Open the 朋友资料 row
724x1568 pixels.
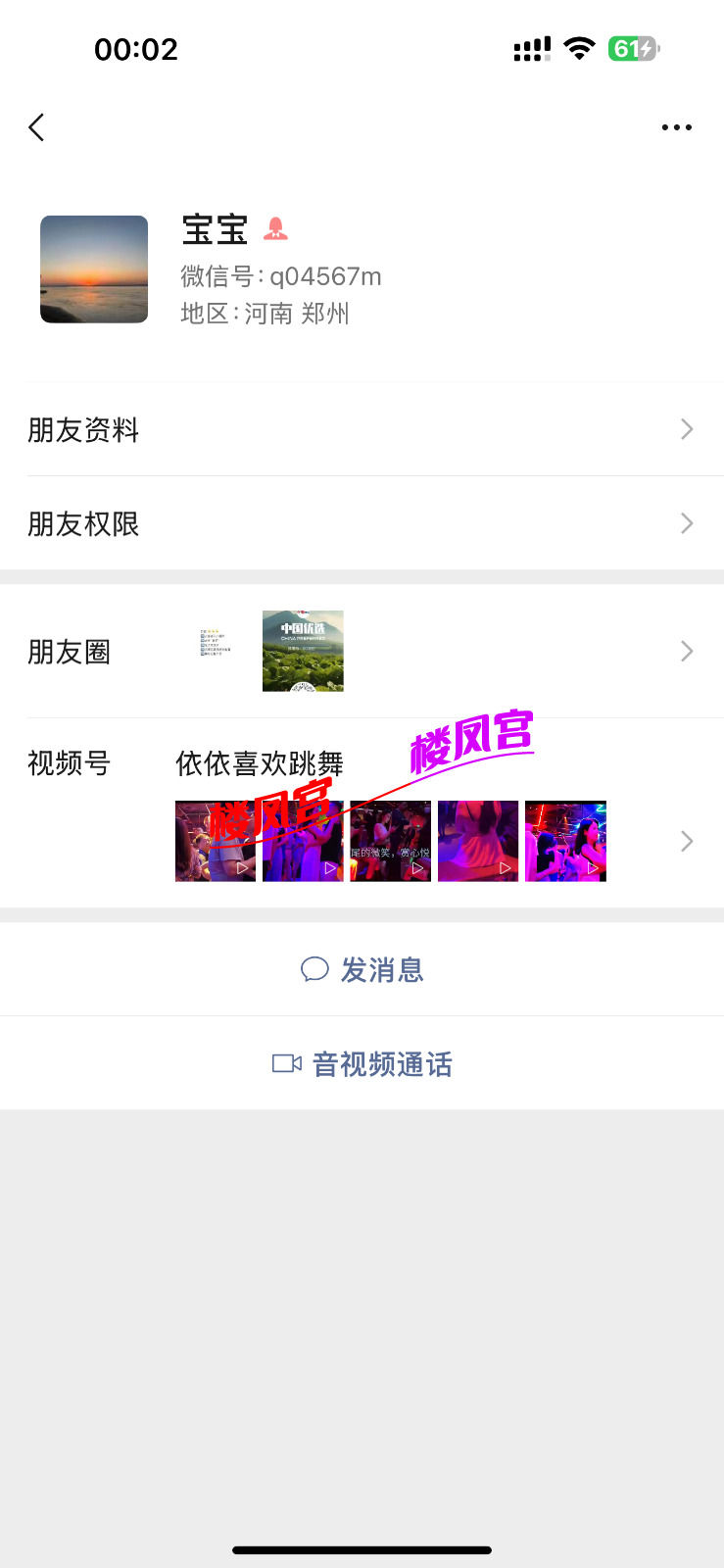pos(362,429)
